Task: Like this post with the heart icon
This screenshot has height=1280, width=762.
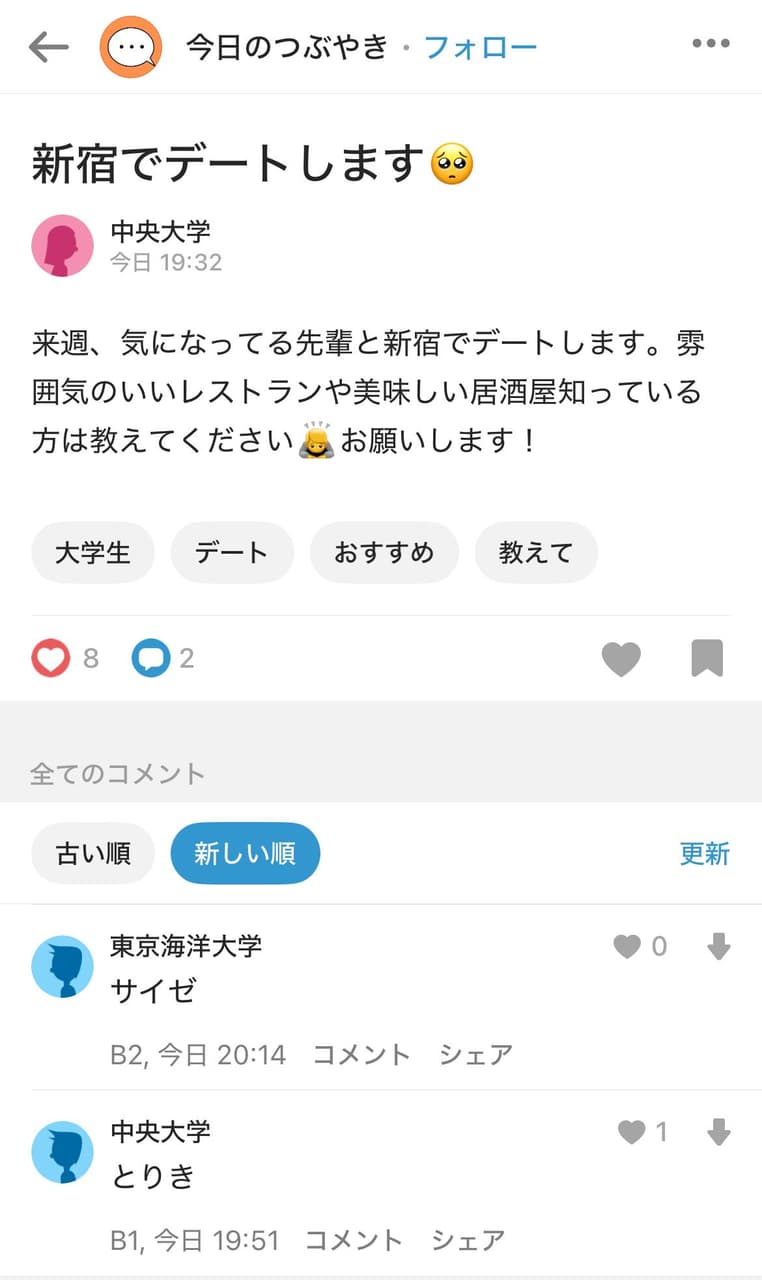Action: (x=621, y=659)
